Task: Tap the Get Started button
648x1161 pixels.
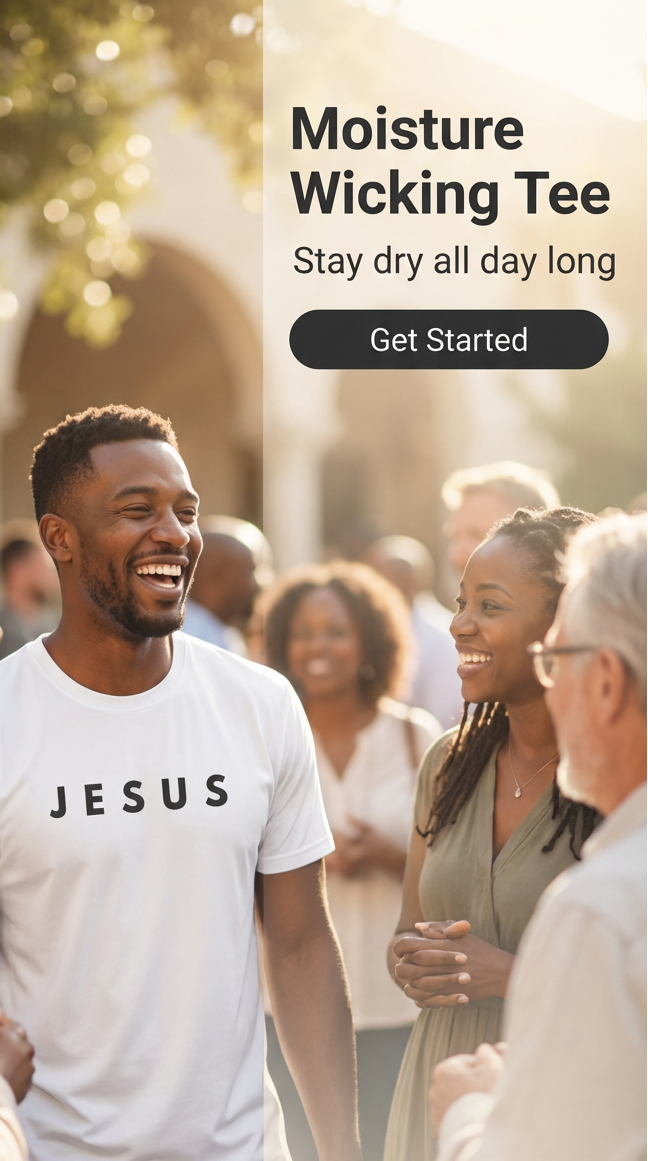Action: pos(448,340)
